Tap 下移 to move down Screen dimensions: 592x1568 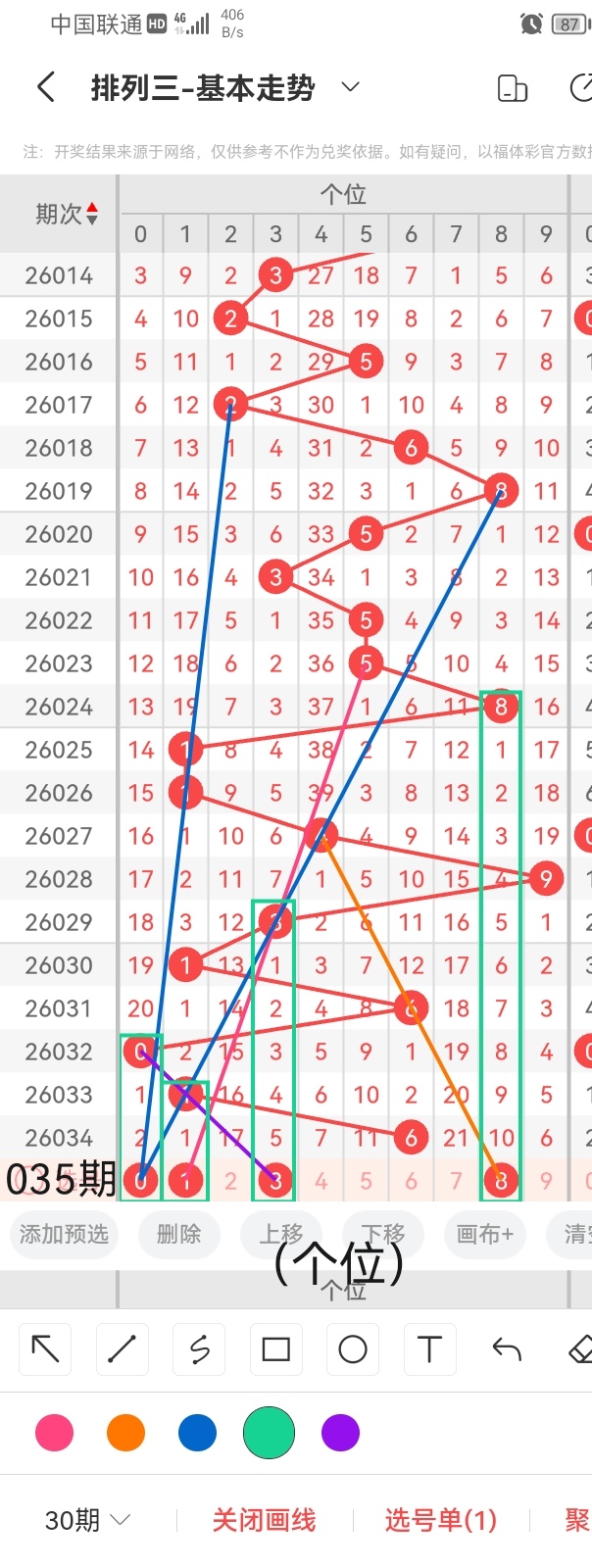(383, 1234)
